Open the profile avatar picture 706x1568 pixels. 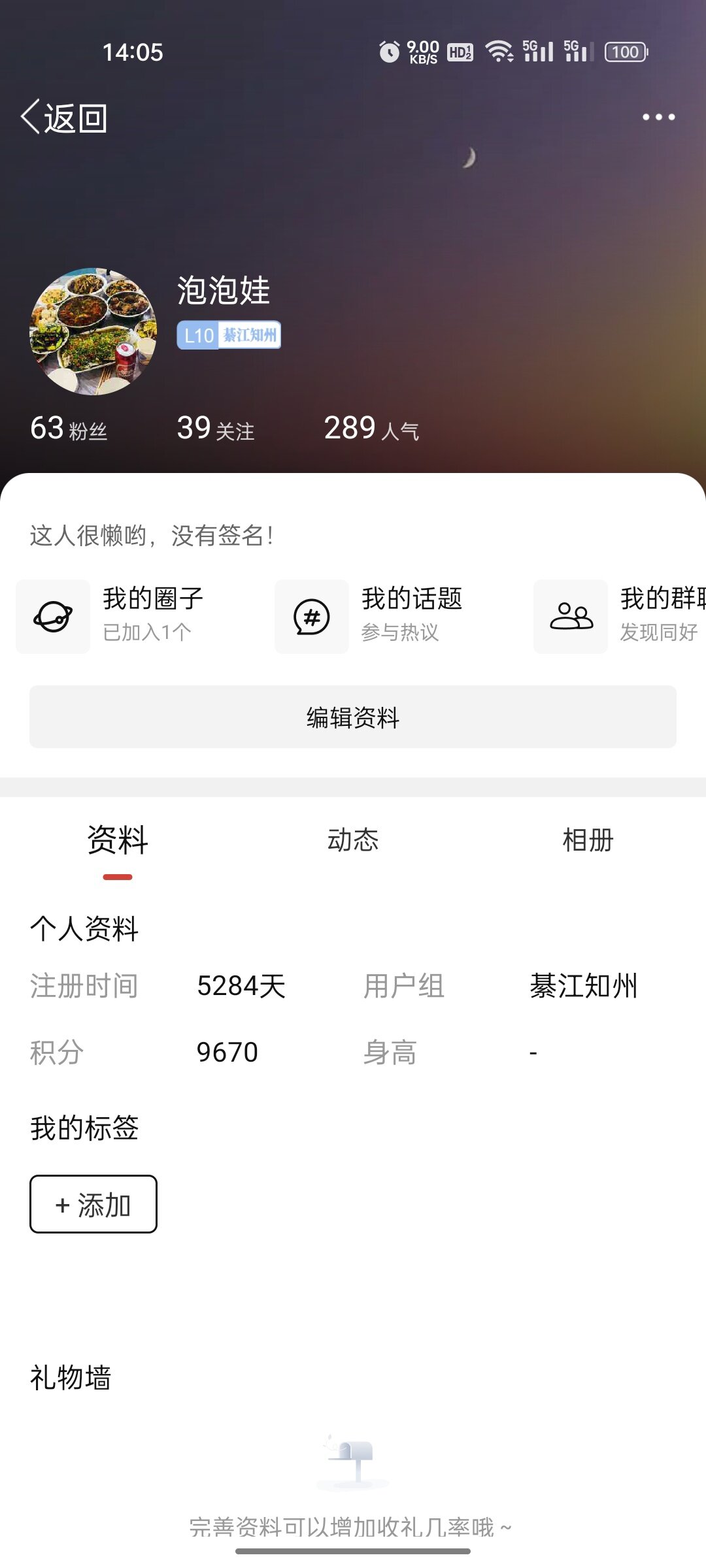(93, 331)
